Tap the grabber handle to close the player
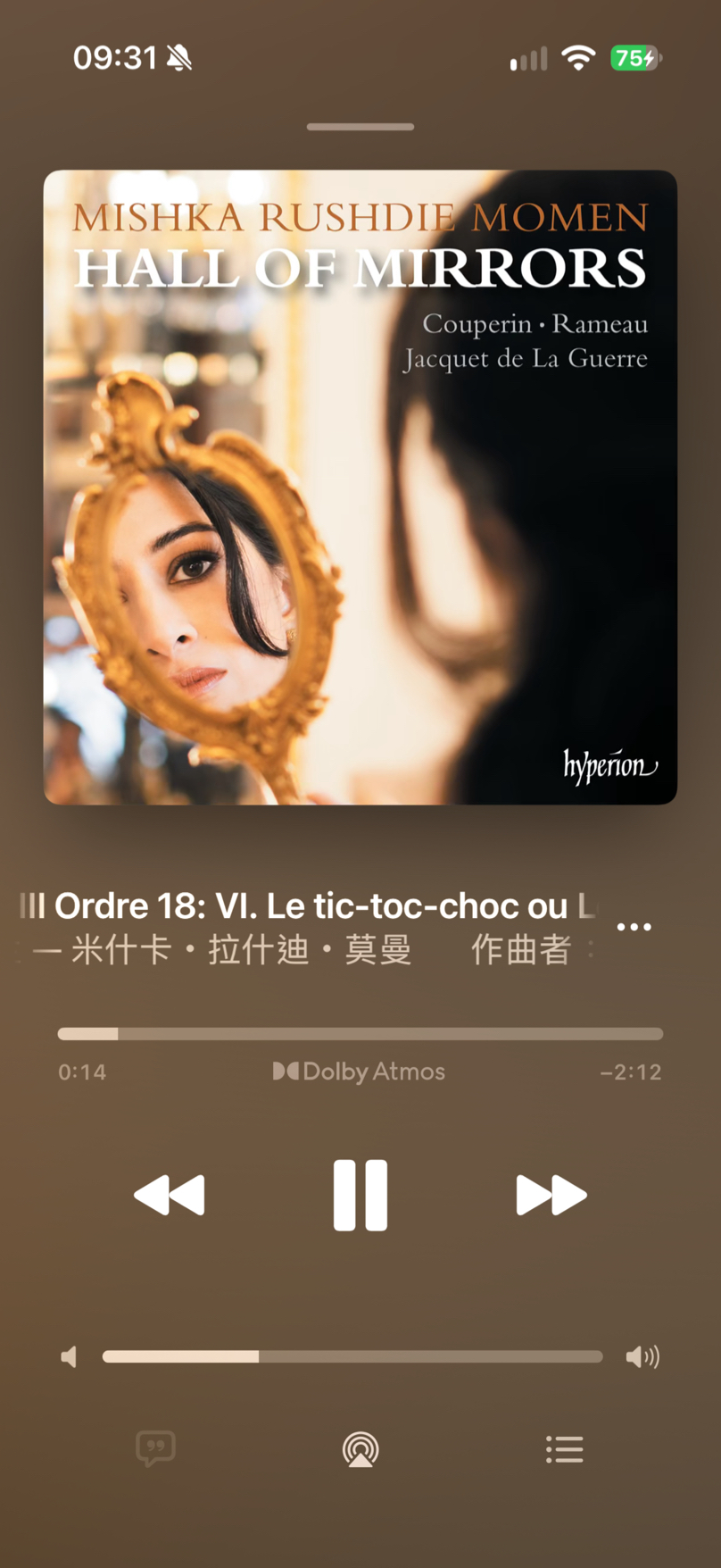The width and height of the screenshot is (721, 1568). (x=360, y=127)
